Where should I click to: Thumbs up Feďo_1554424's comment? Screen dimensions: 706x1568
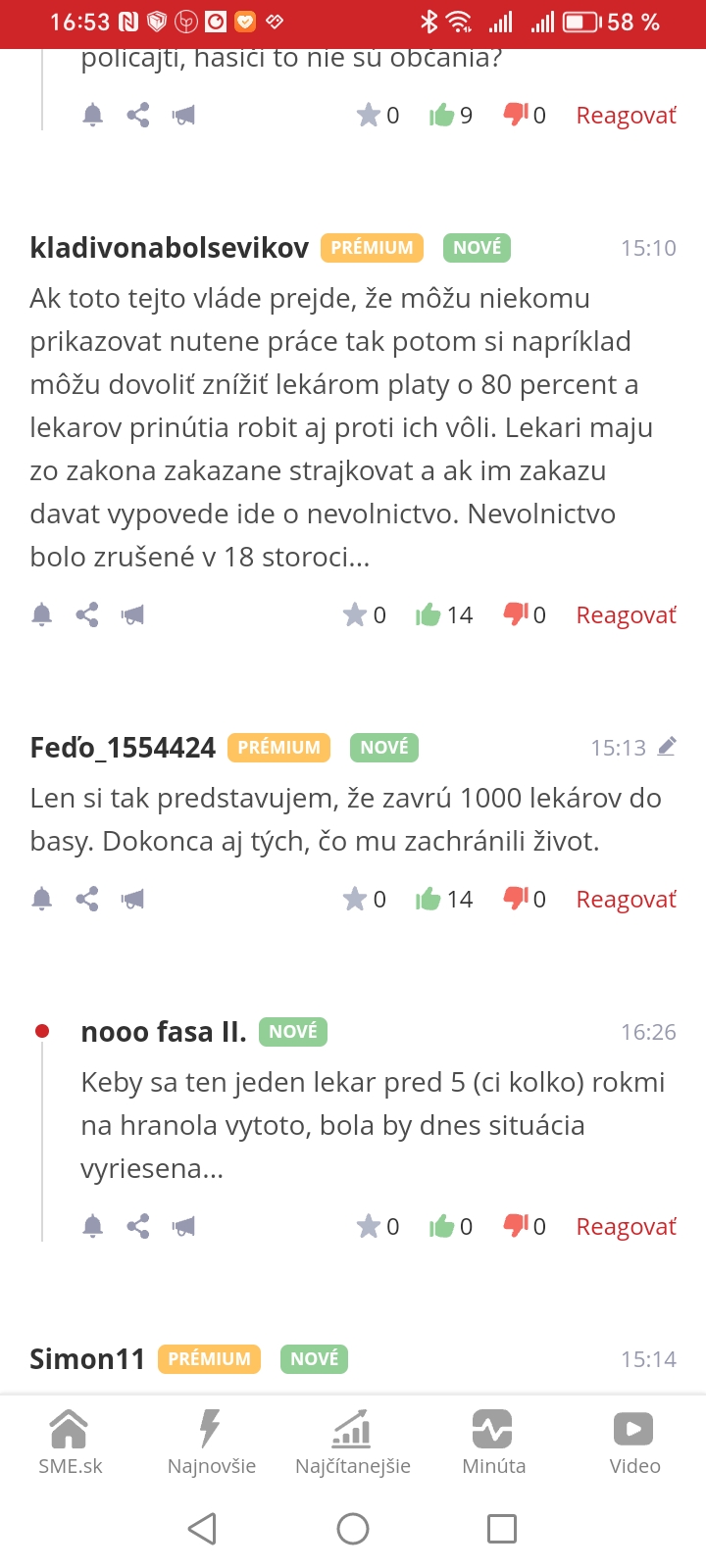coord(428,899)
